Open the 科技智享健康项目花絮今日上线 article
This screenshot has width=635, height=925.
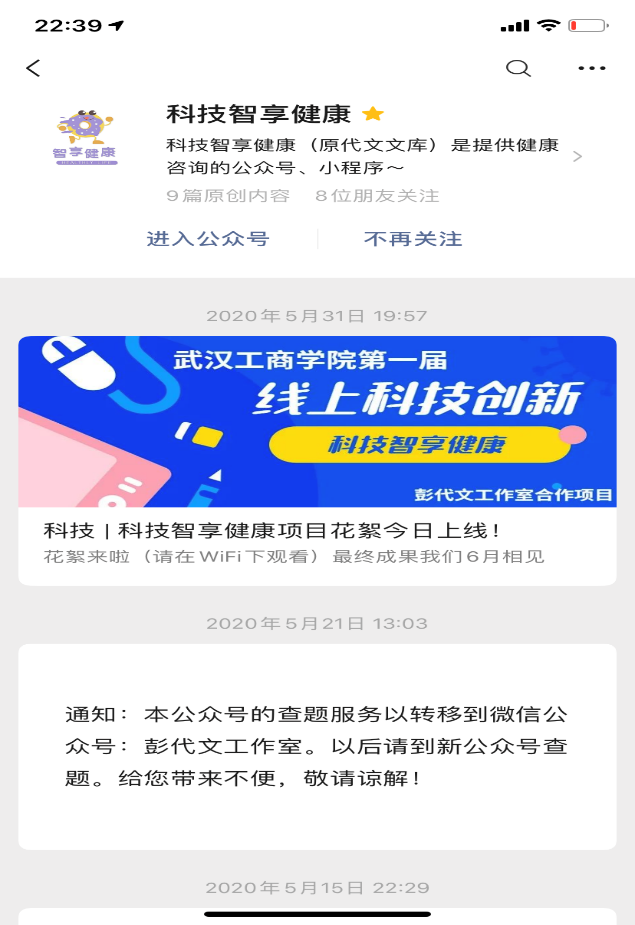tap(317, 460)
